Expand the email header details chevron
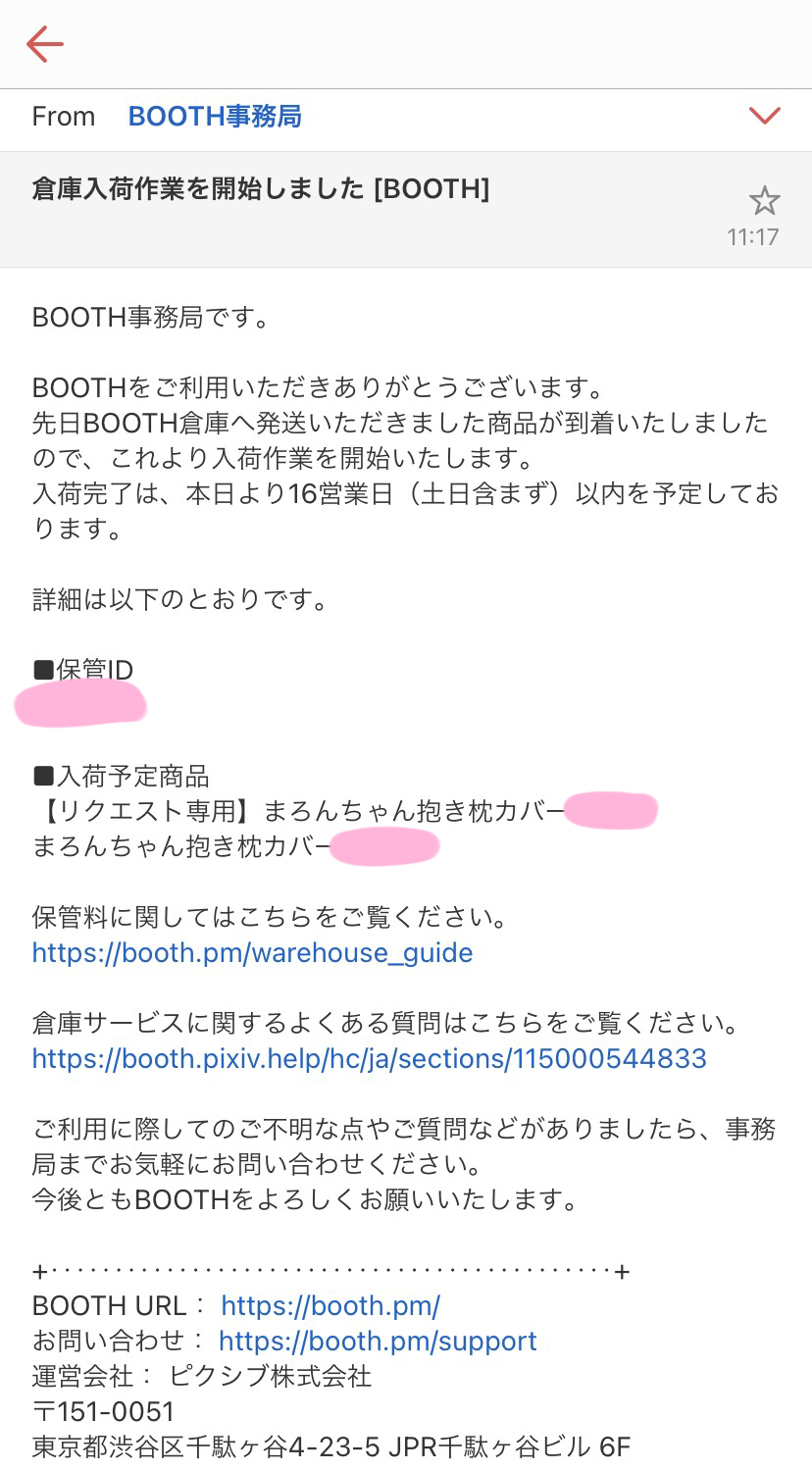 (764, 116)
